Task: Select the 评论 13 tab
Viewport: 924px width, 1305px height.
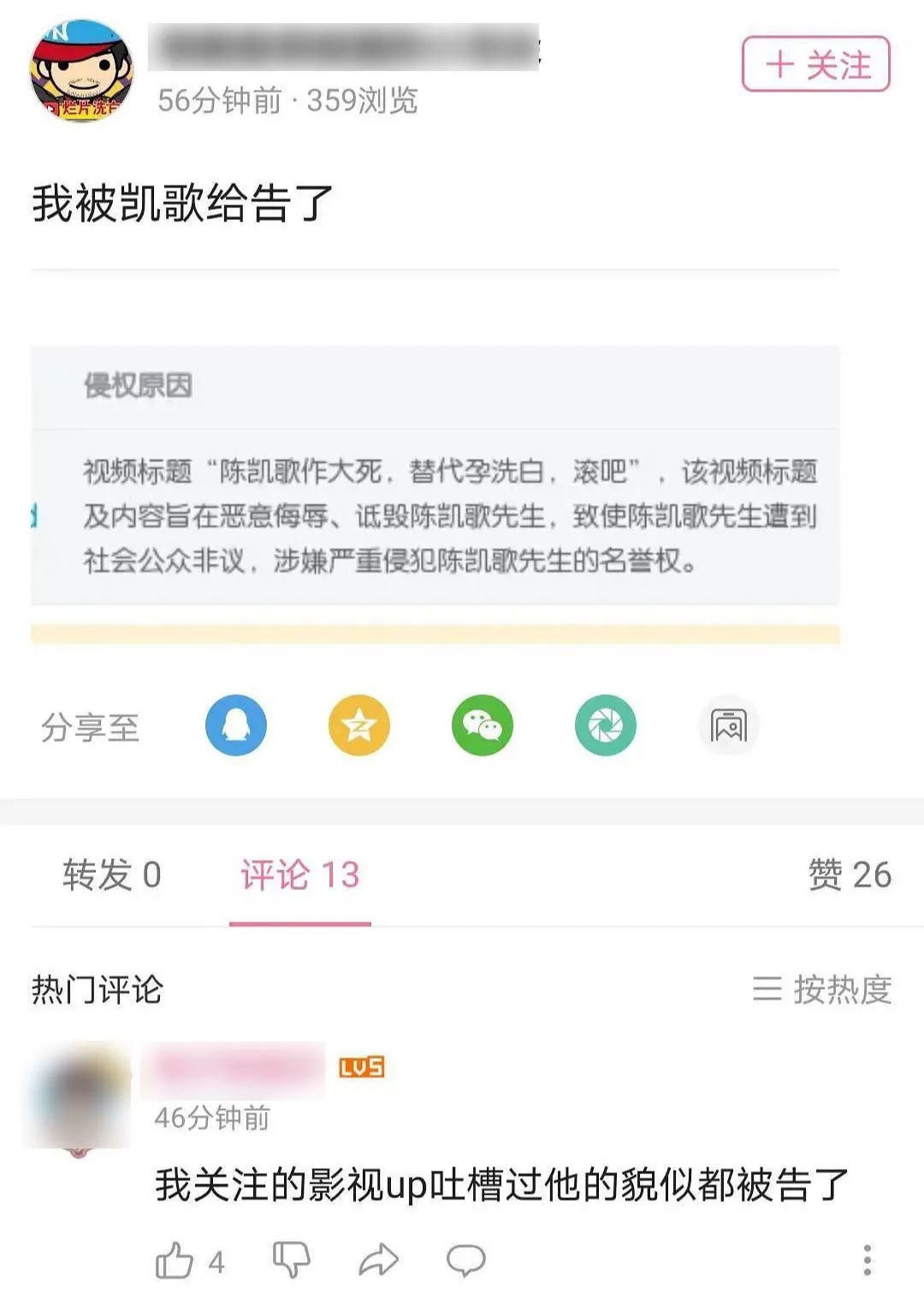Action: tap(299, 875)
